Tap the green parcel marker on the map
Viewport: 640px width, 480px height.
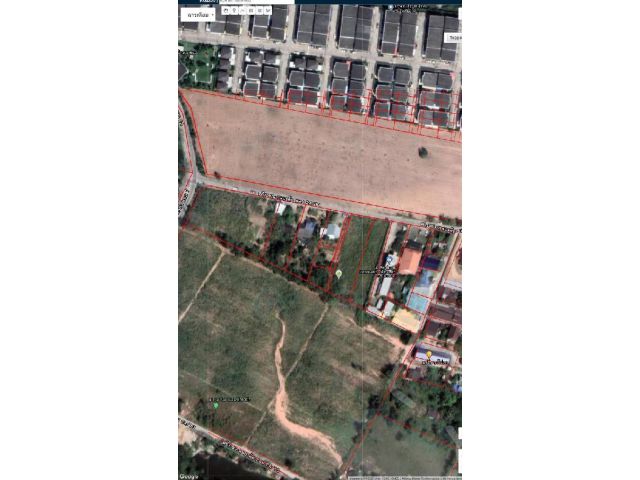(338, 273)
